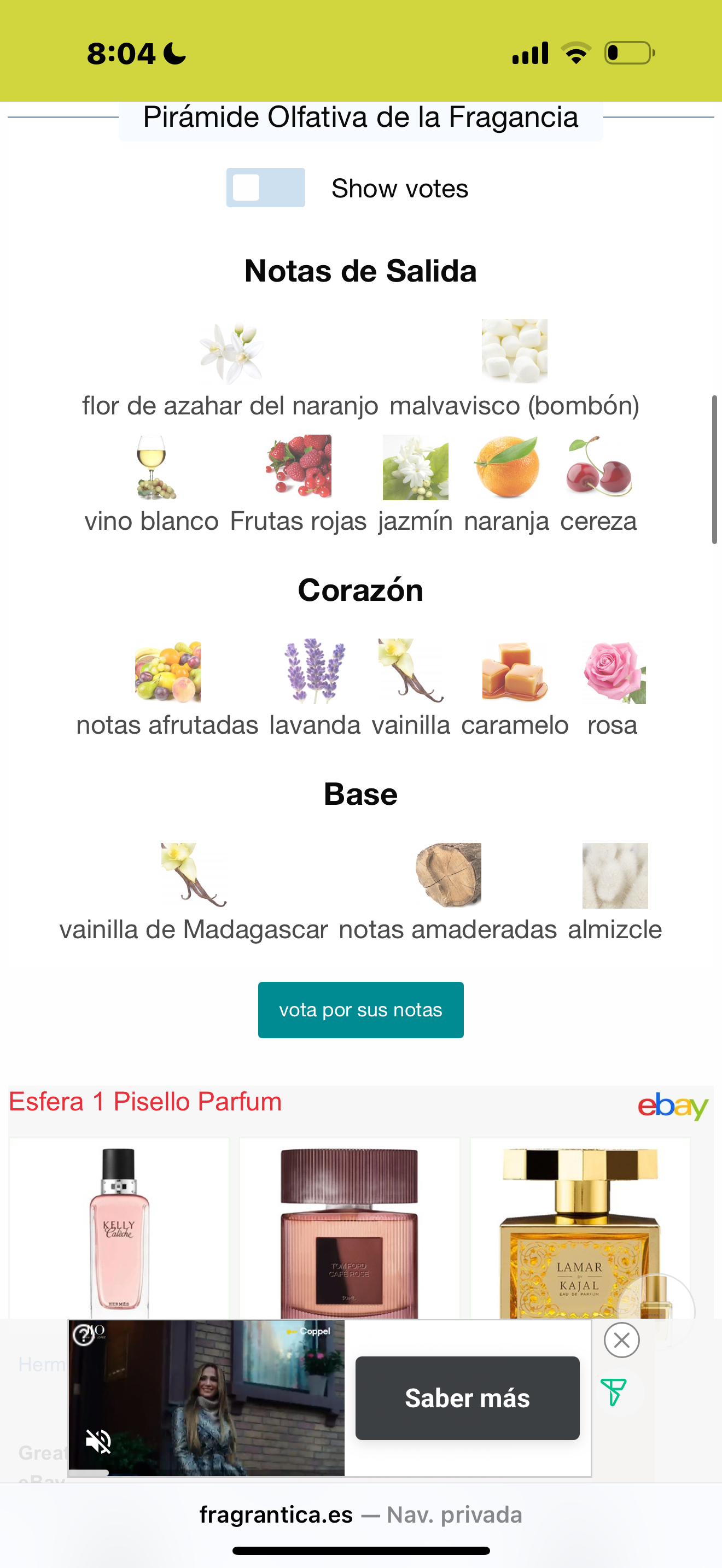Tap the vota por sus notas button
Image resolution: width=722 pixels, height=1568 pixels.
point(360,1010)
